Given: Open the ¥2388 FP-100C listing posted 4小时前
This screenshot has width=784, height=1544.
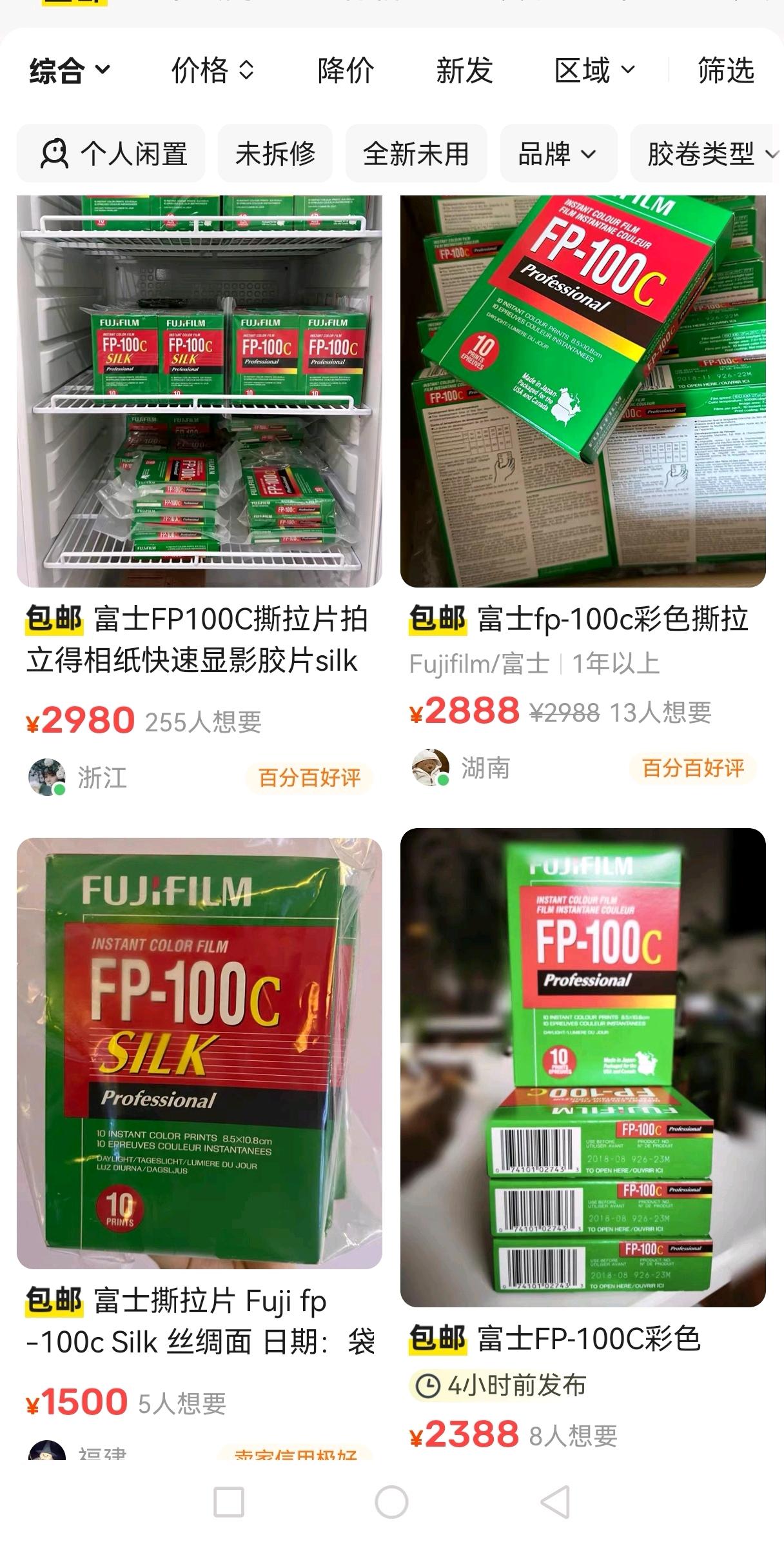Looking at the screenshot, I should (x=583, y=1067).
